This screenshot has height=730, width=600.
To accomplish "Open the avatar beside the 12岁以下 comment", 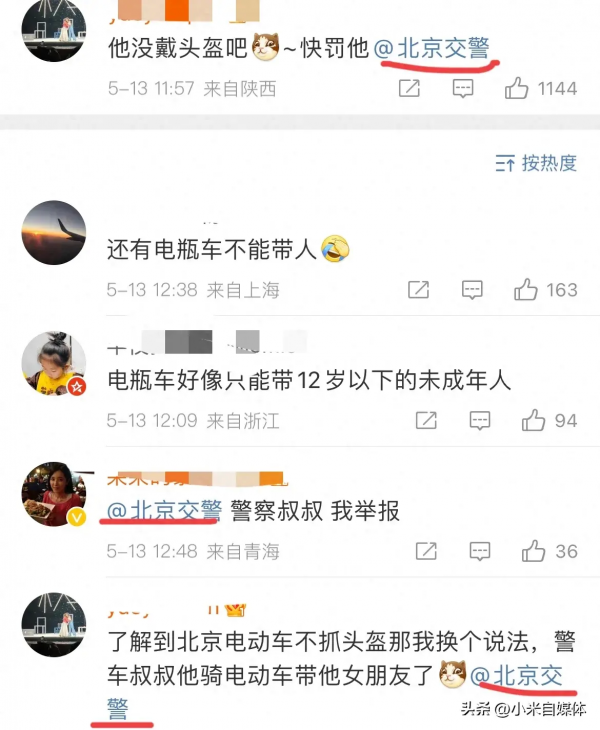I will click(x=54, y=363).
